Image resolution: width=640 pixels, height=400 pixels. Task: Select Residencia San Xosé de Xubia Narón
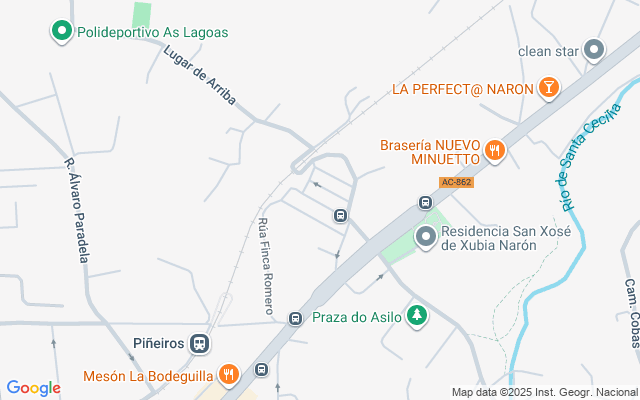click(426, 237)
